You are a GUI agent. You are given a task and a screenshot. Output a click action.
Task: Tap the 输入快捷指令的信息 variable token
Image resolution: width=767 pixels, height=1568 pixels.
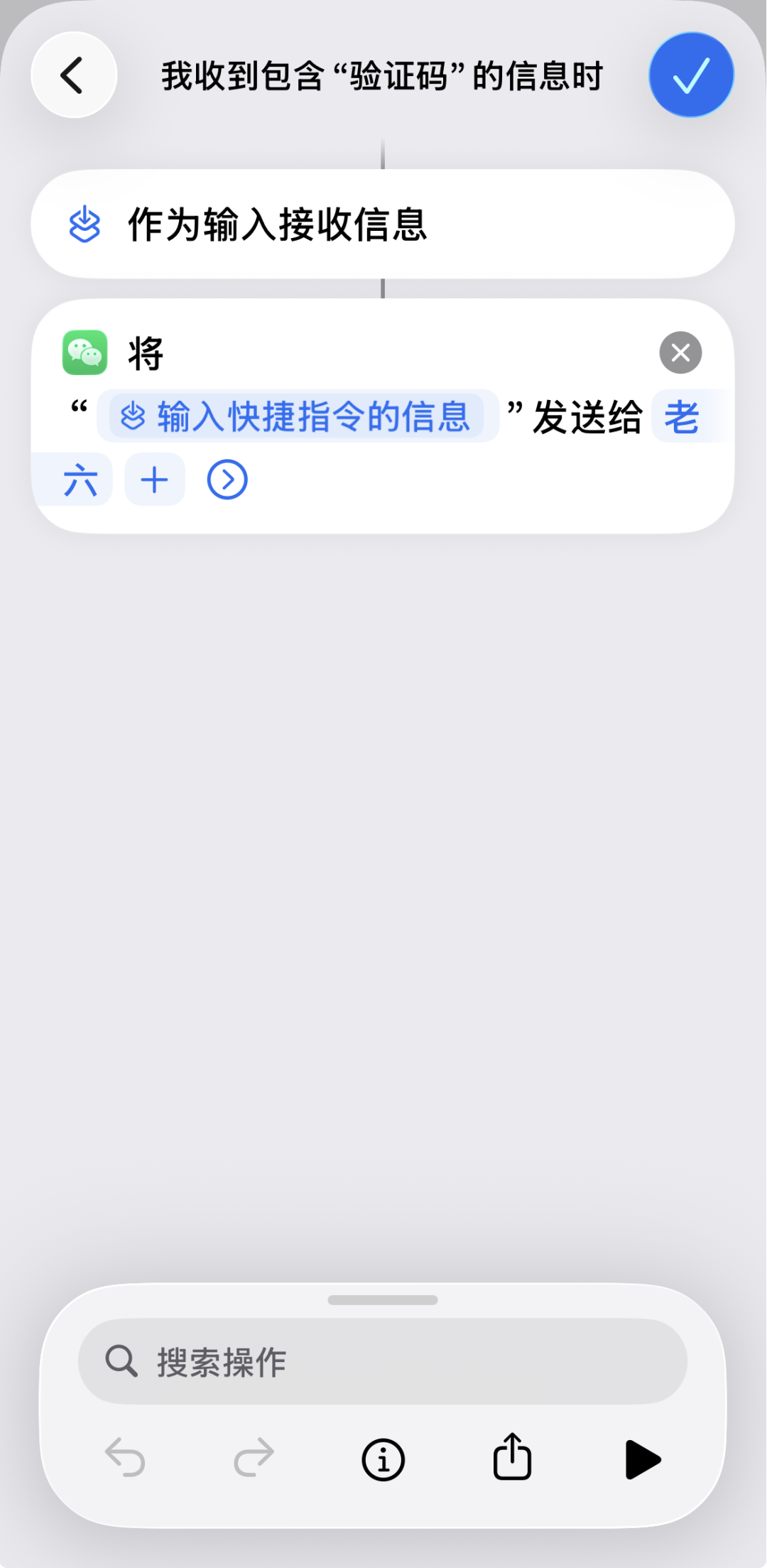[x=298, y=416]
